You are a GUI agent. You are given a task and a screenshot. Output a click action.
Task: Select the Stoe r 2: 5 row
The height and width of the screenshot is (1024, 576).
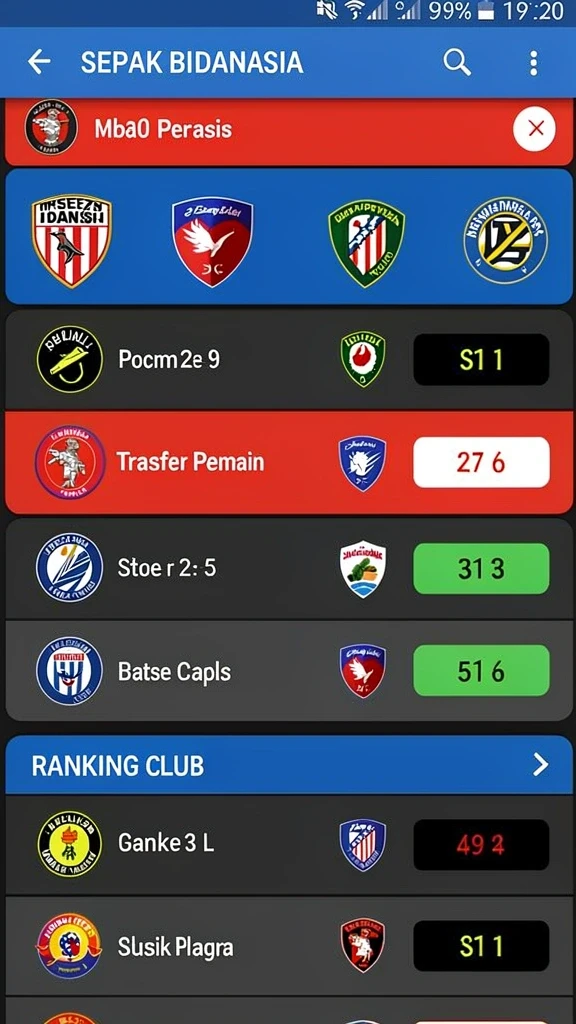[289, 568]
